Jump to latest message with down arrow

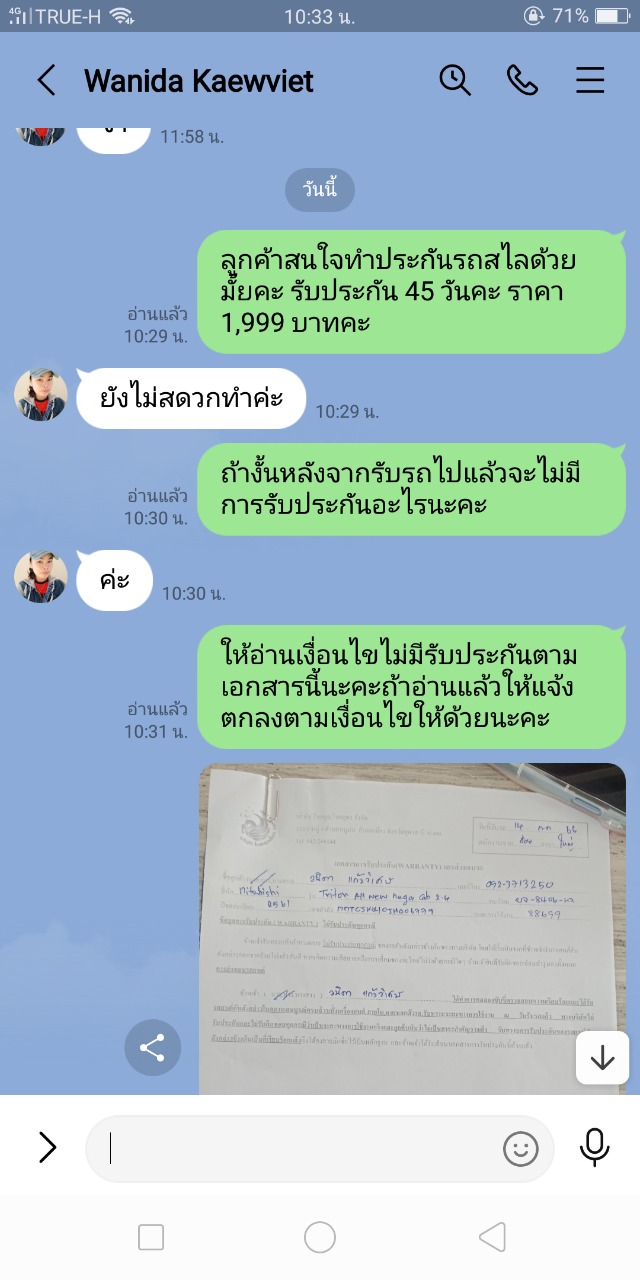pyautogui.click(x=602, y=1058)
